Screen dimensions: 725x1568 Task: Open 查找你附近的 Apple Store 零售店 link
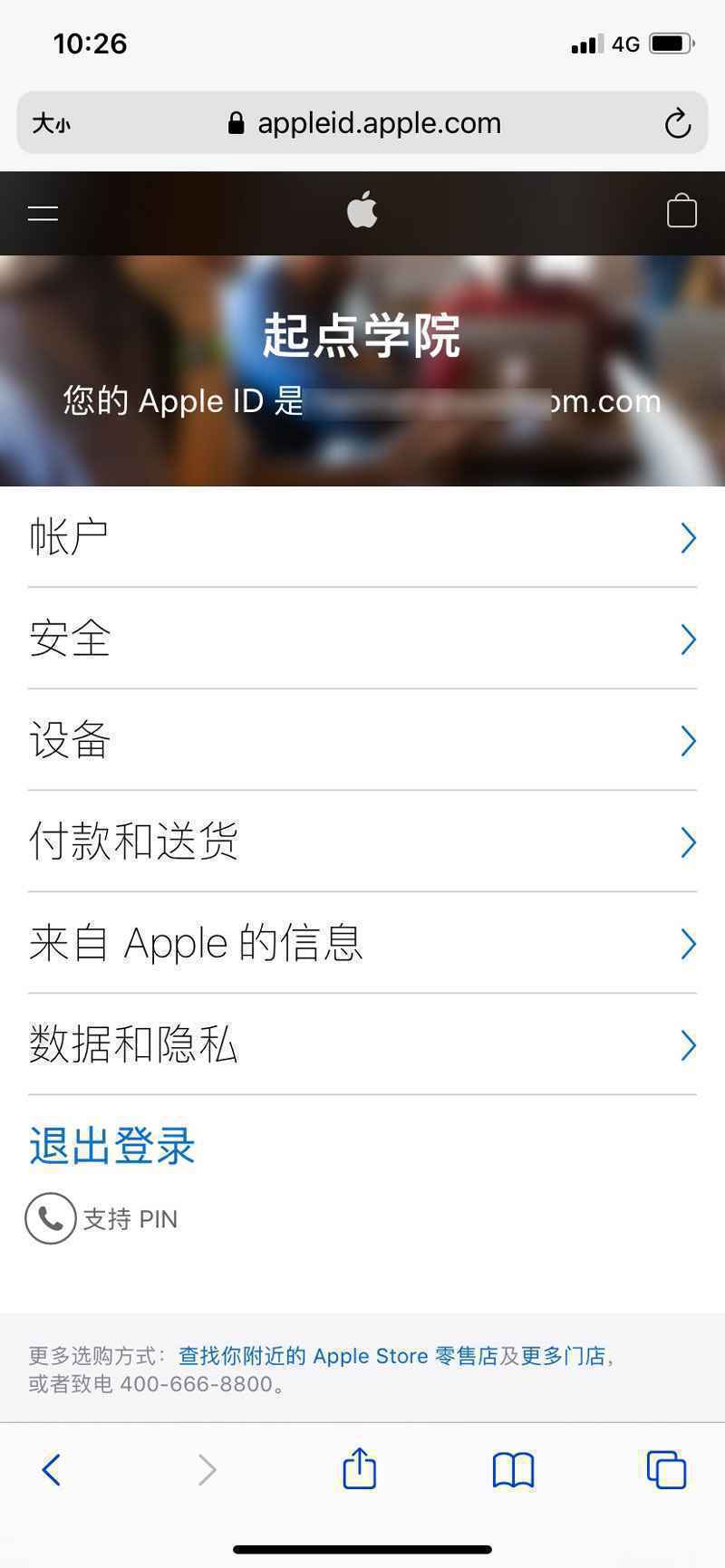(x=337, y=1356)
